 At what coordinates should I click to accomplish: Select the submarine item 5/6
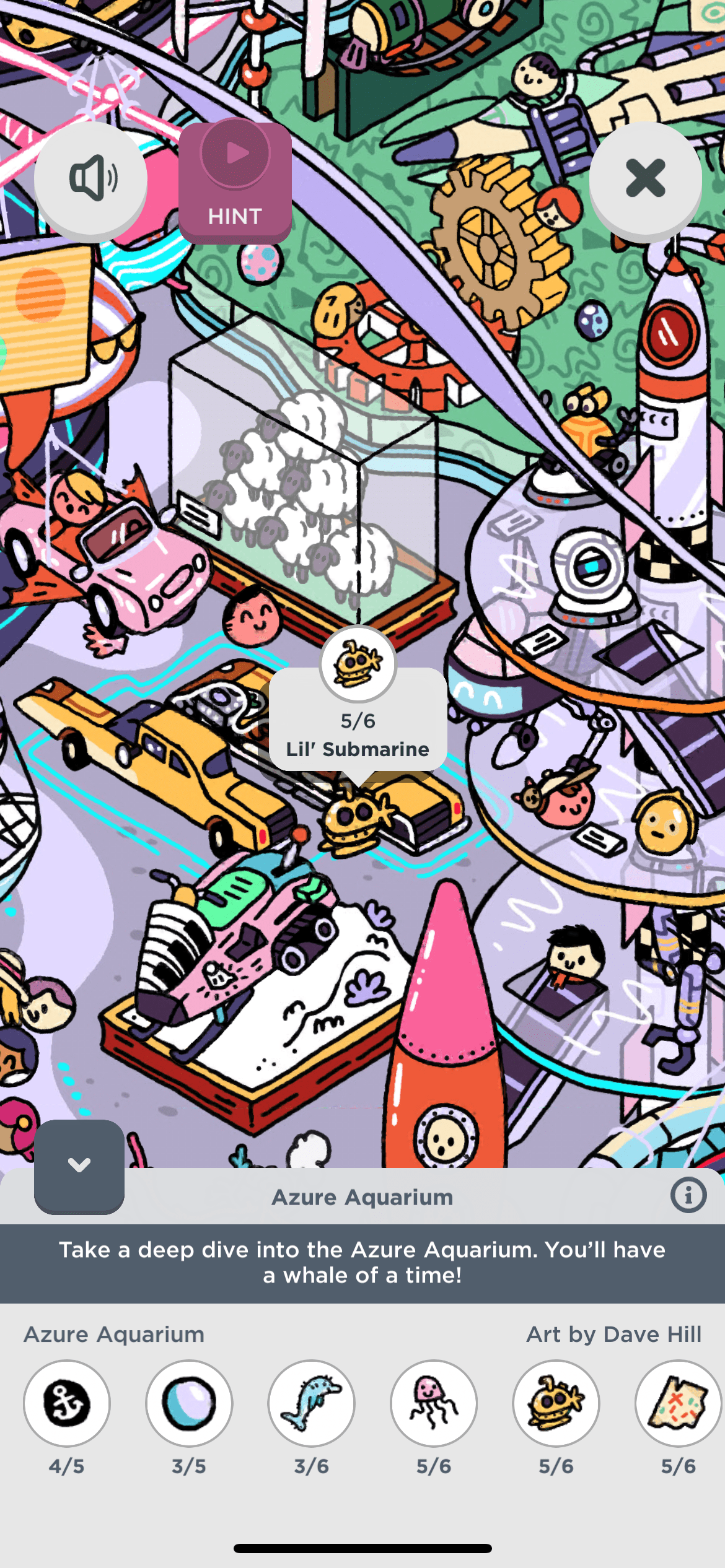pyautogui.click(x=556, y=1403)
